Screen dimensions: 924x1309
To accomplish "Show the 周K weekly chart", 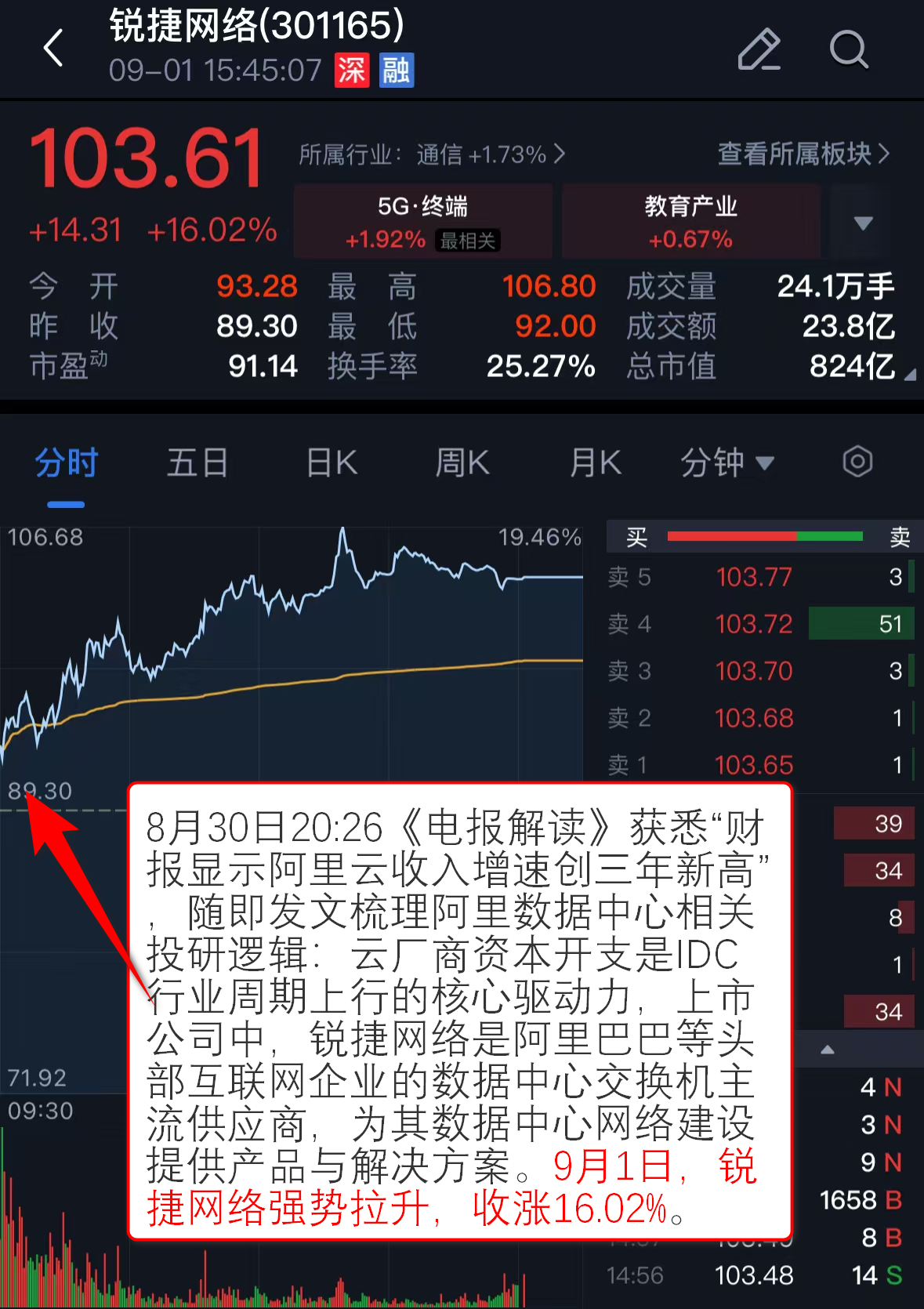I will (462, 463).
